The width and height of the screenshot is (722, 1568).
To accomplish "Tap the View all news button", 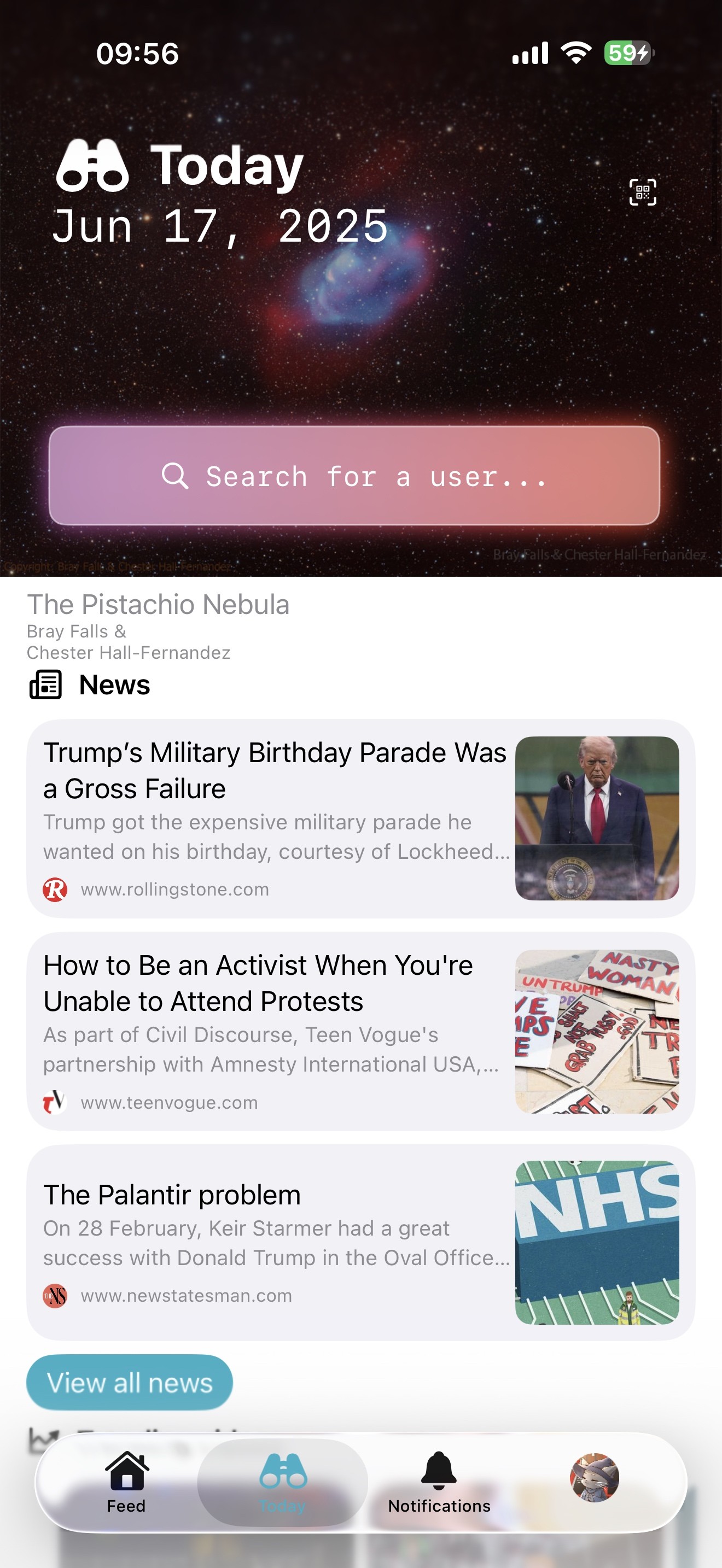I will point(130,1382).
